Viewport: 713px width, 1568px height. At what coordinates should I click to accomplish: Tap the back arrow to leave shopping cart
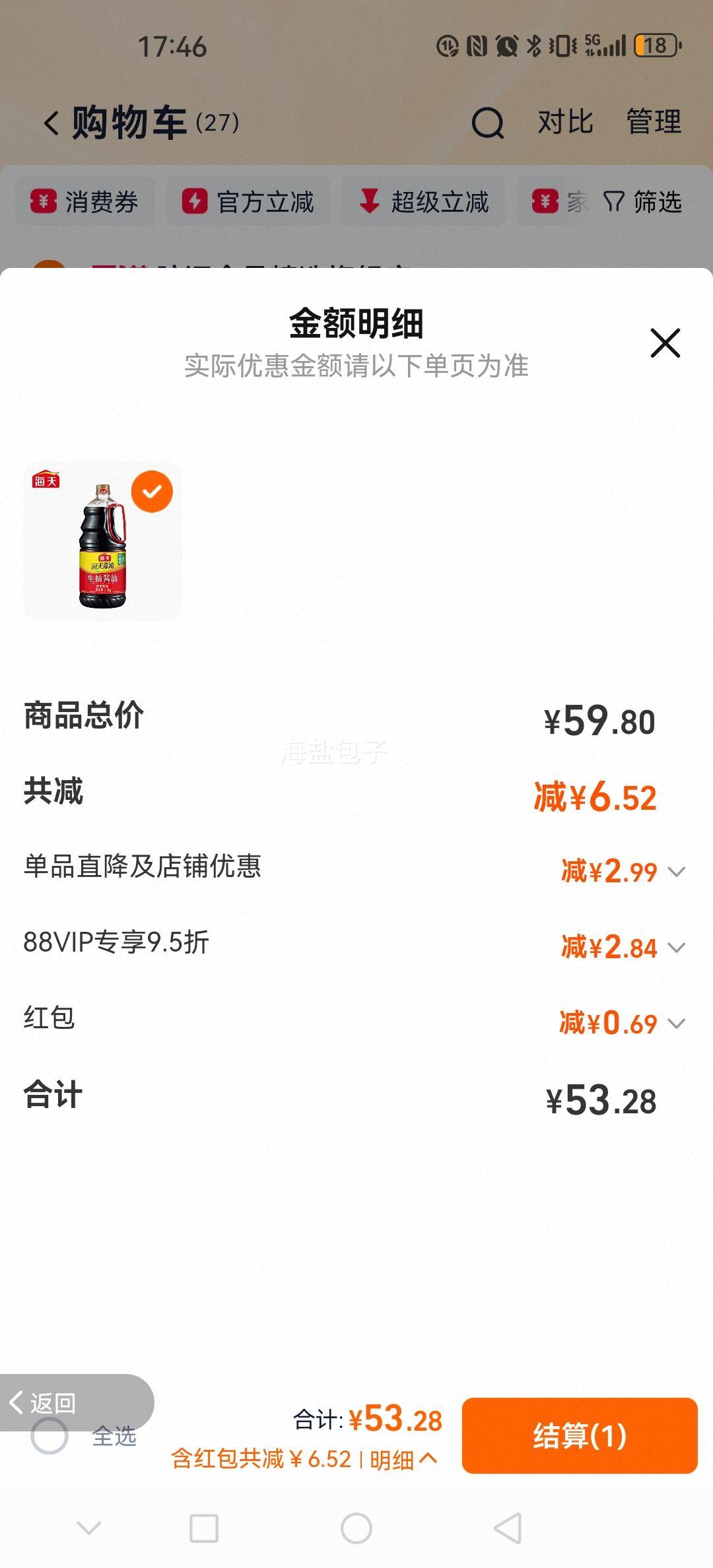50,123
